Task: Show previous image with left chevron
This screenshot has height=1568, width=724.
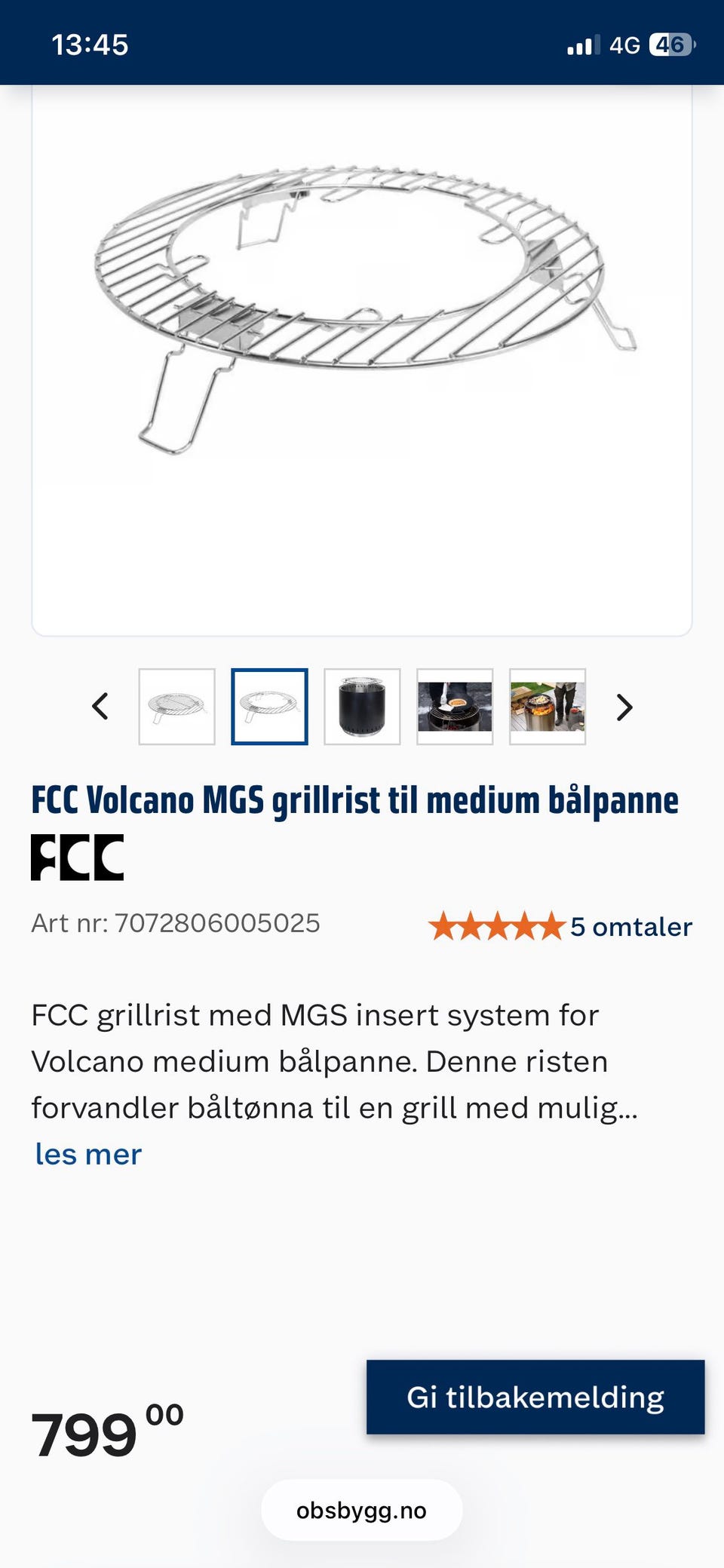Action: [100, 707]
